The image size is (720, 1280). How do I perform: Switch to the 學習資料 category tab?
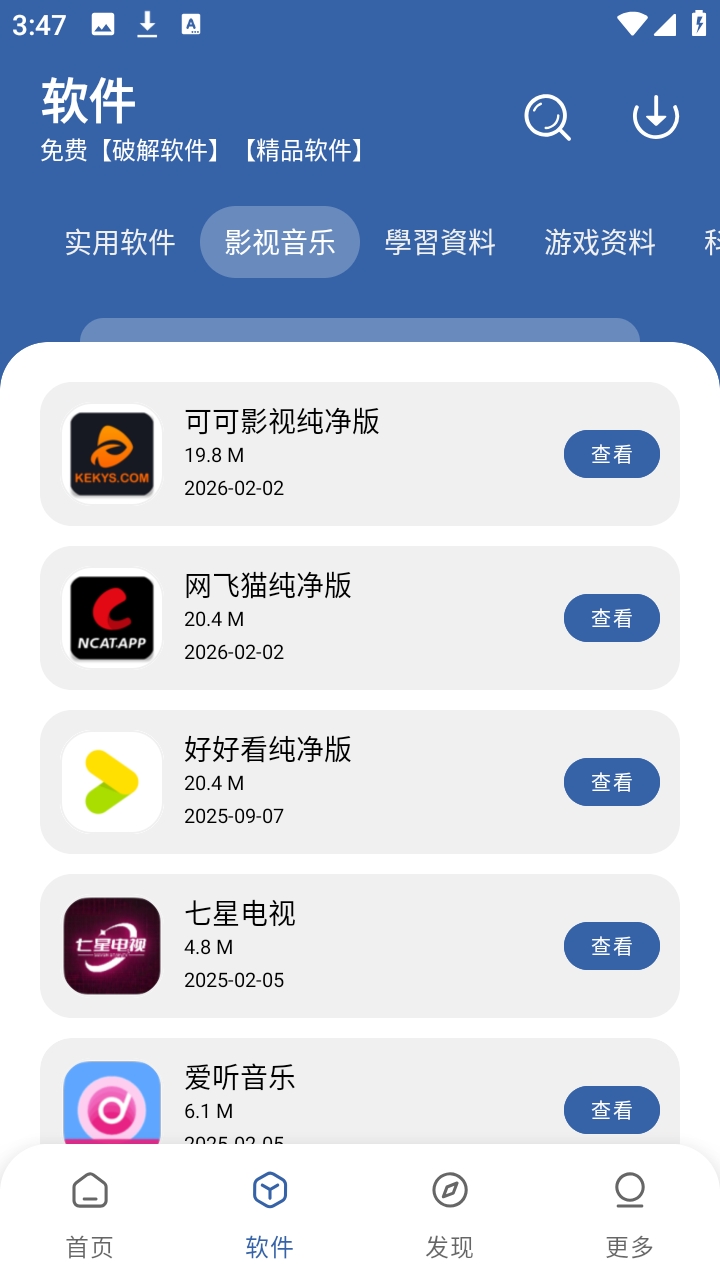tap(440, 242)
